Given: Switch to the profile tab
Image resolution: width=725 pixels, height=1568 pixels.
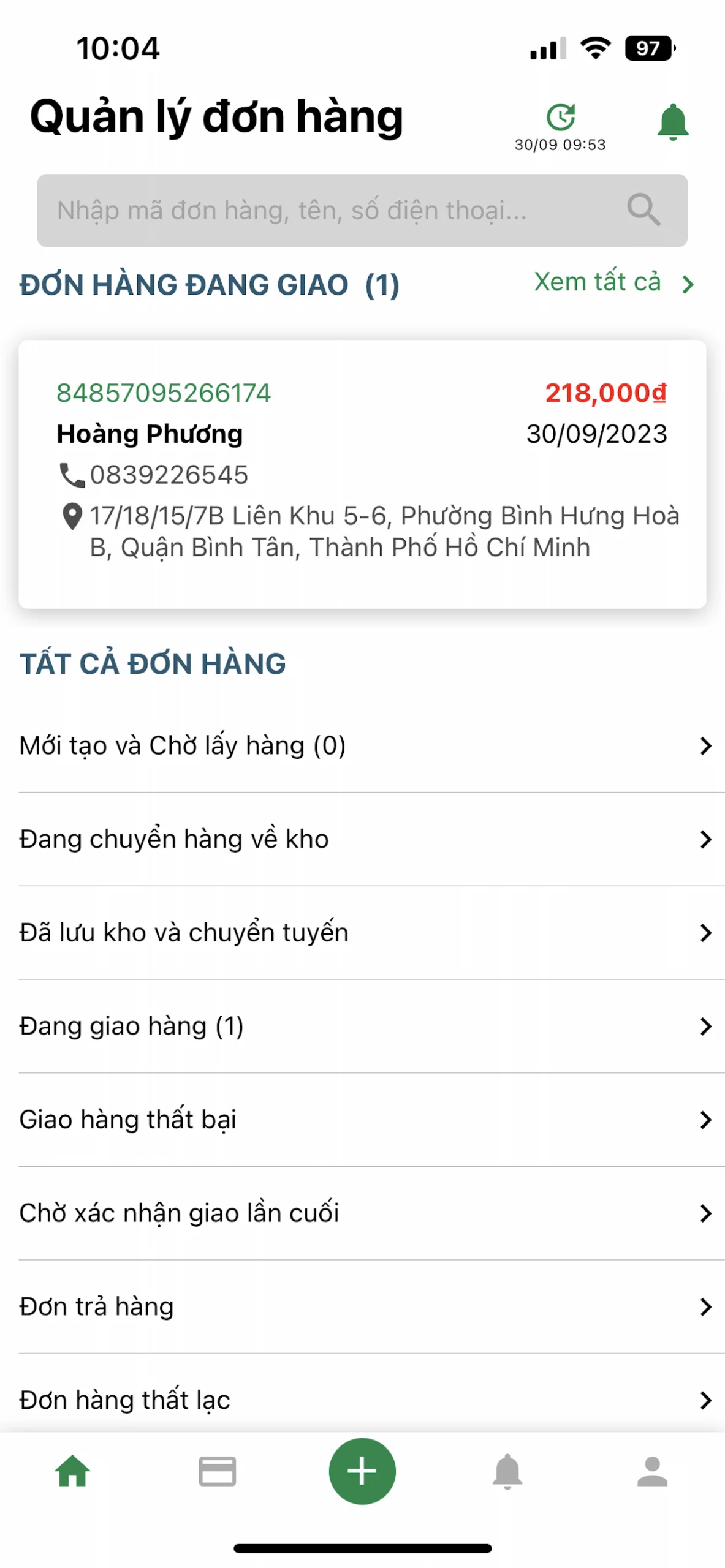Looking at the screenshot, I should [x=652, y=1471].
